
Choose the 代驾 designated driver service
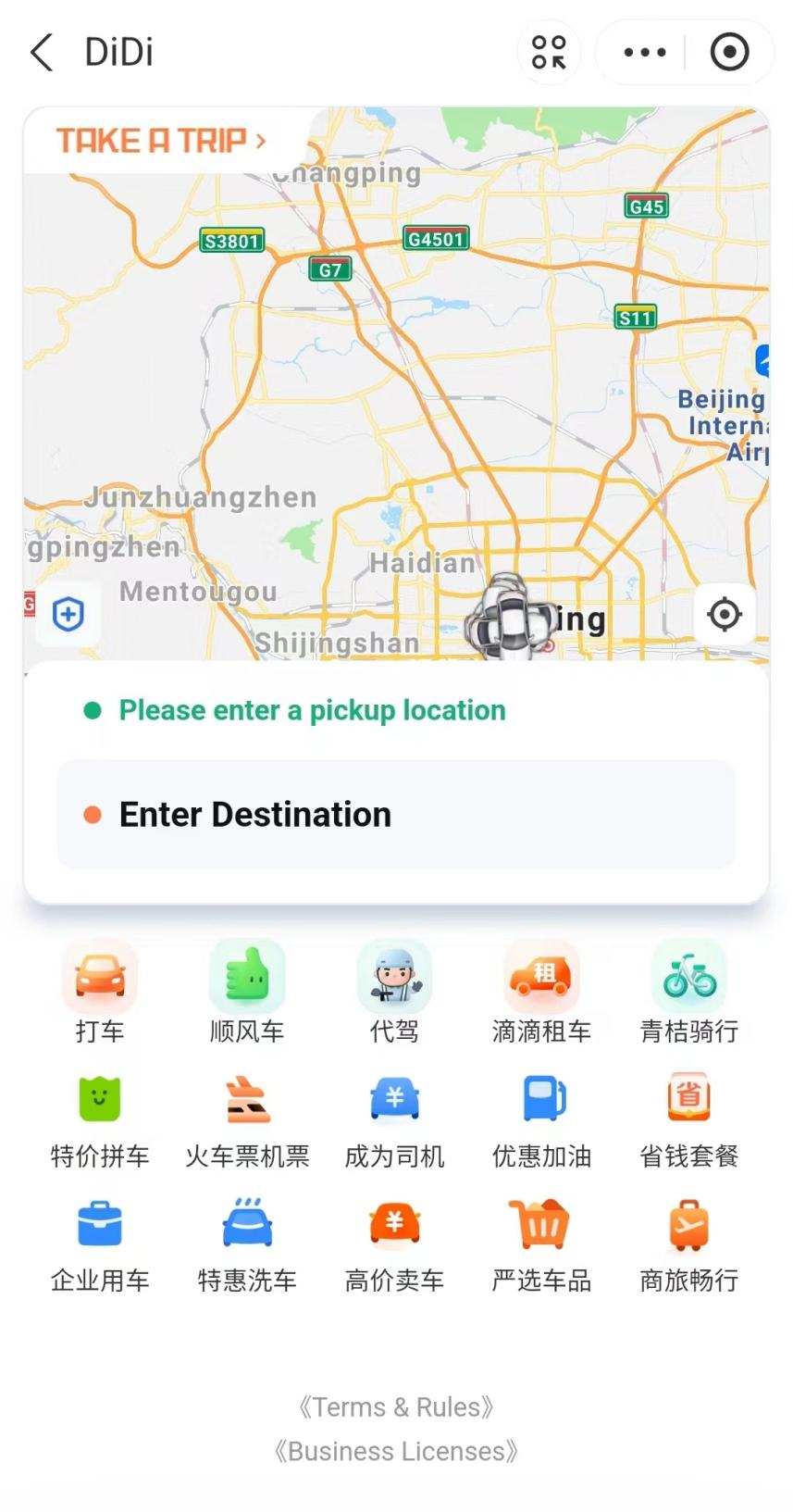[394, 991]
